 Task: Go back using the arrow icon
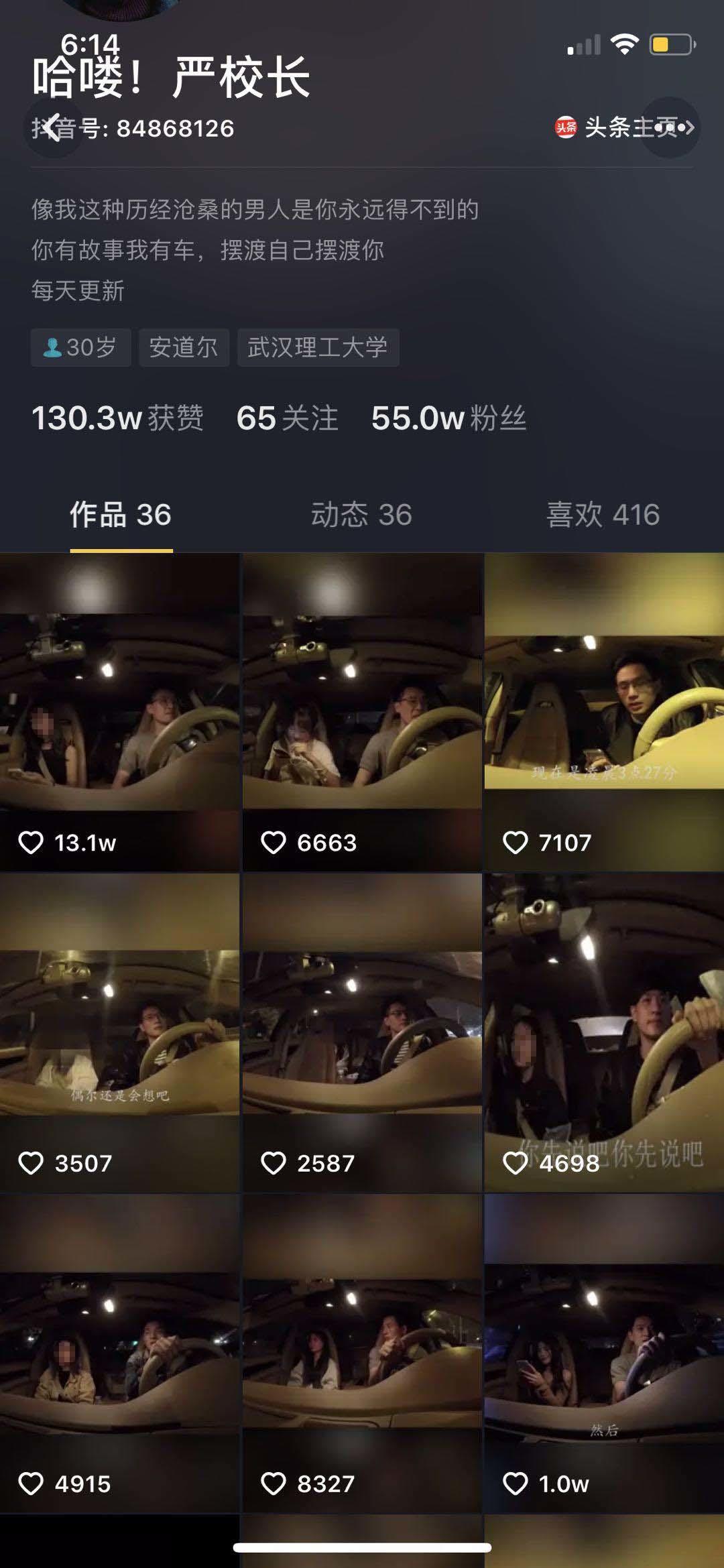coord(54,127)
